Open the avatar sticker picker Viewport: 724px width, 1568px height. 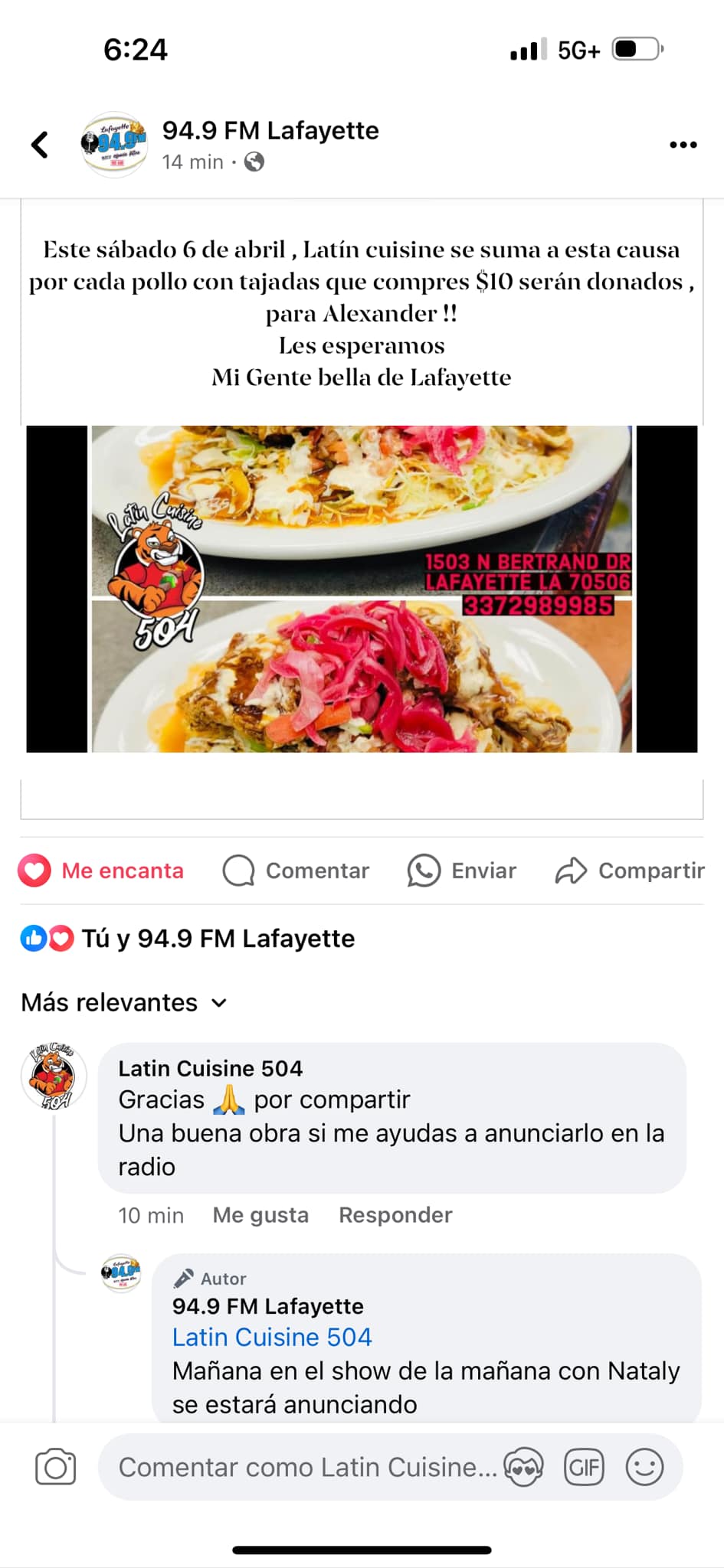523,1467
